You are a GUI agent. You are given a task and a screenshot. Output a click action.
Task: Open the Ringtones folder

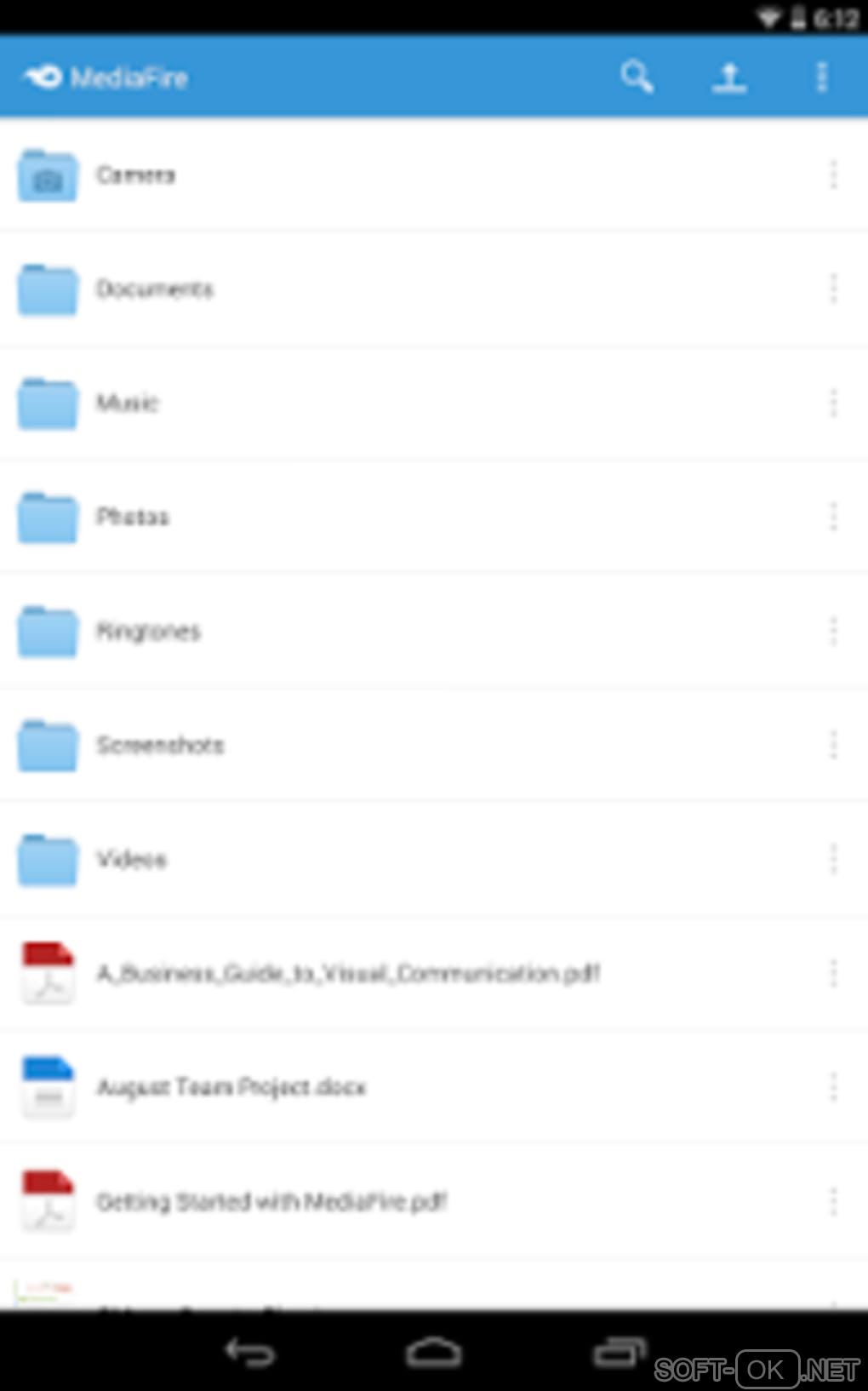(148, 631)
